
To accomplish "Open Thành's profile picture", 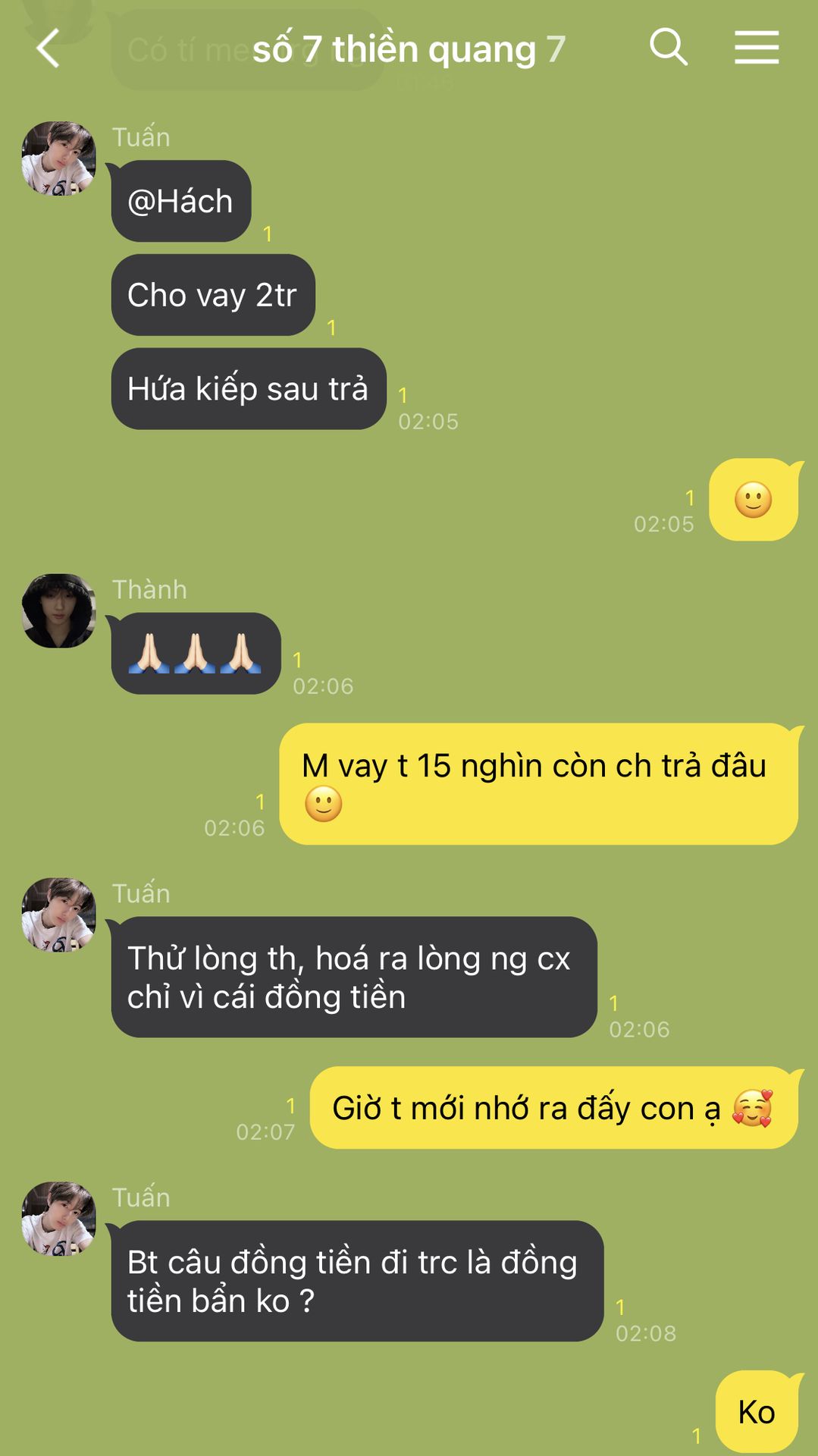I will (59, 610).
